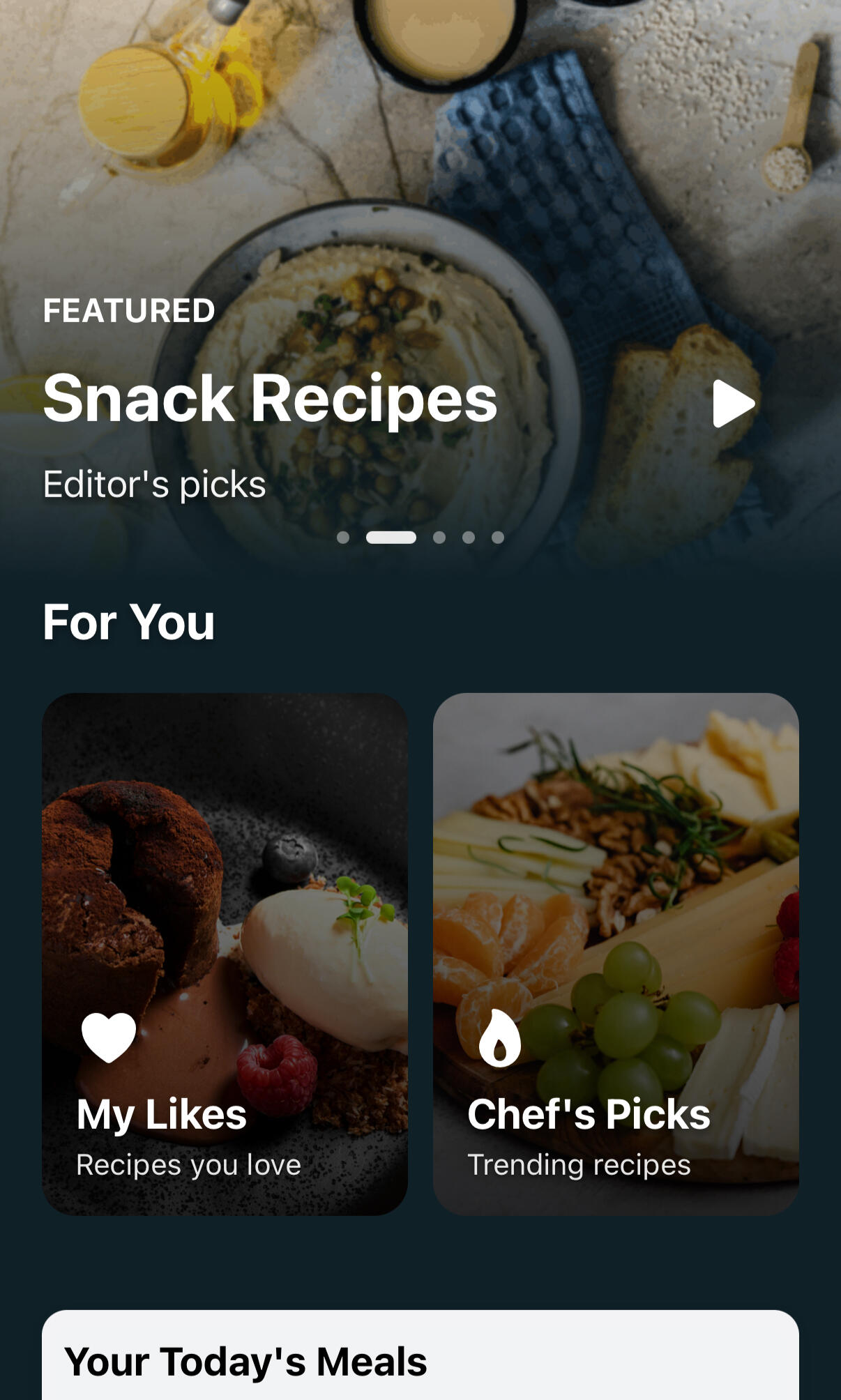Open the Snack Recipes featured banner
The height and width of the screenshot is (1400, 841).
click(271, 398)
